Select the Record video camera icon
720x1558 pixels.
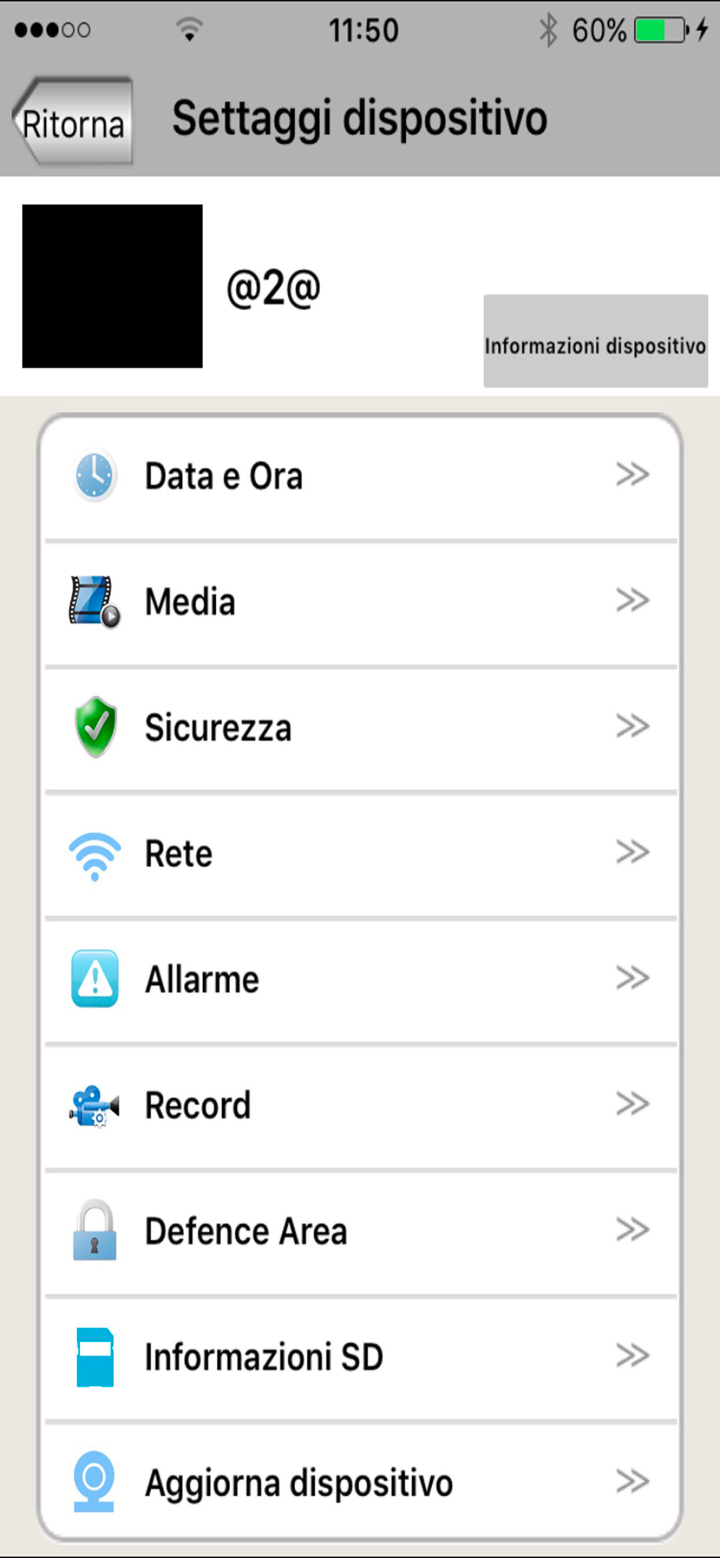click(x=94, y=1104)
